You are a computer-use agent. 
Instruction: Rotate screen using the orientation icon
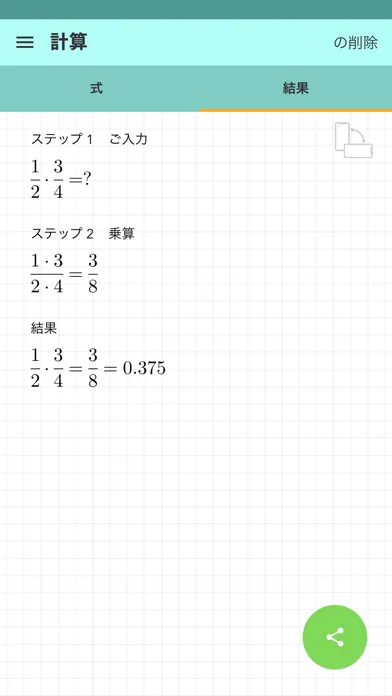(353, 140)
